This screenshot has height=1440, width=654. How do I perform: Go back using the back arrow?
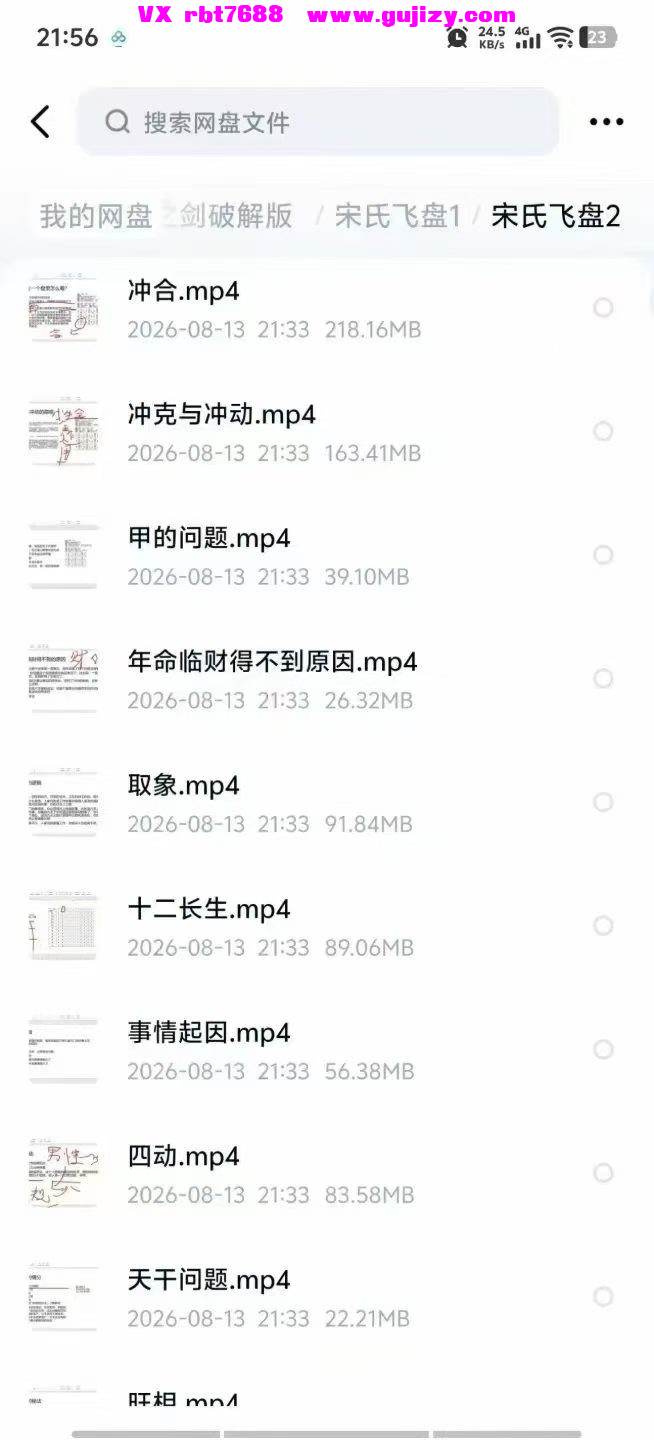click(40, 122)
